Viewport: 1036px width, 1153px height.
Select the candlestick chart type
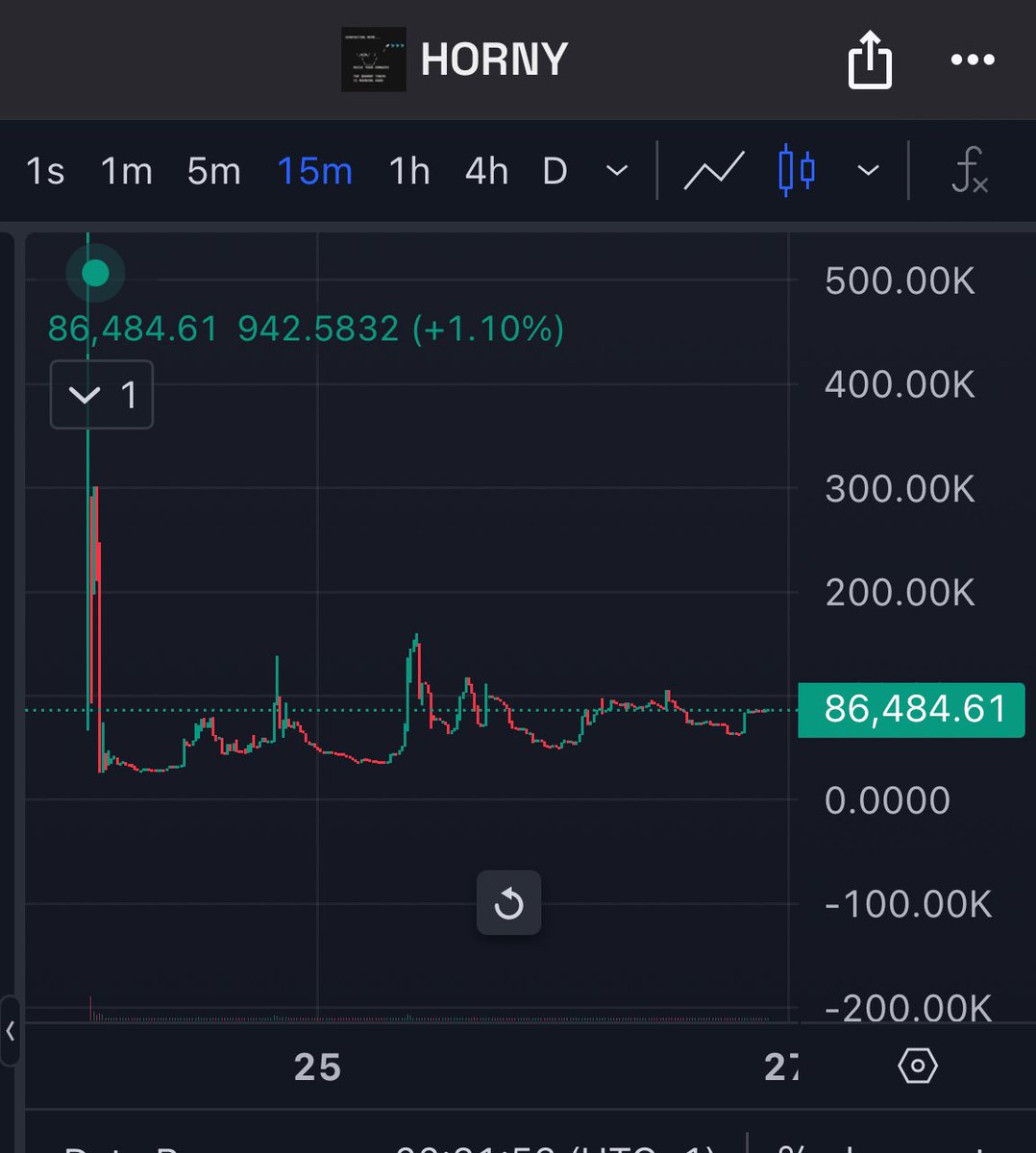click(797, 172)
